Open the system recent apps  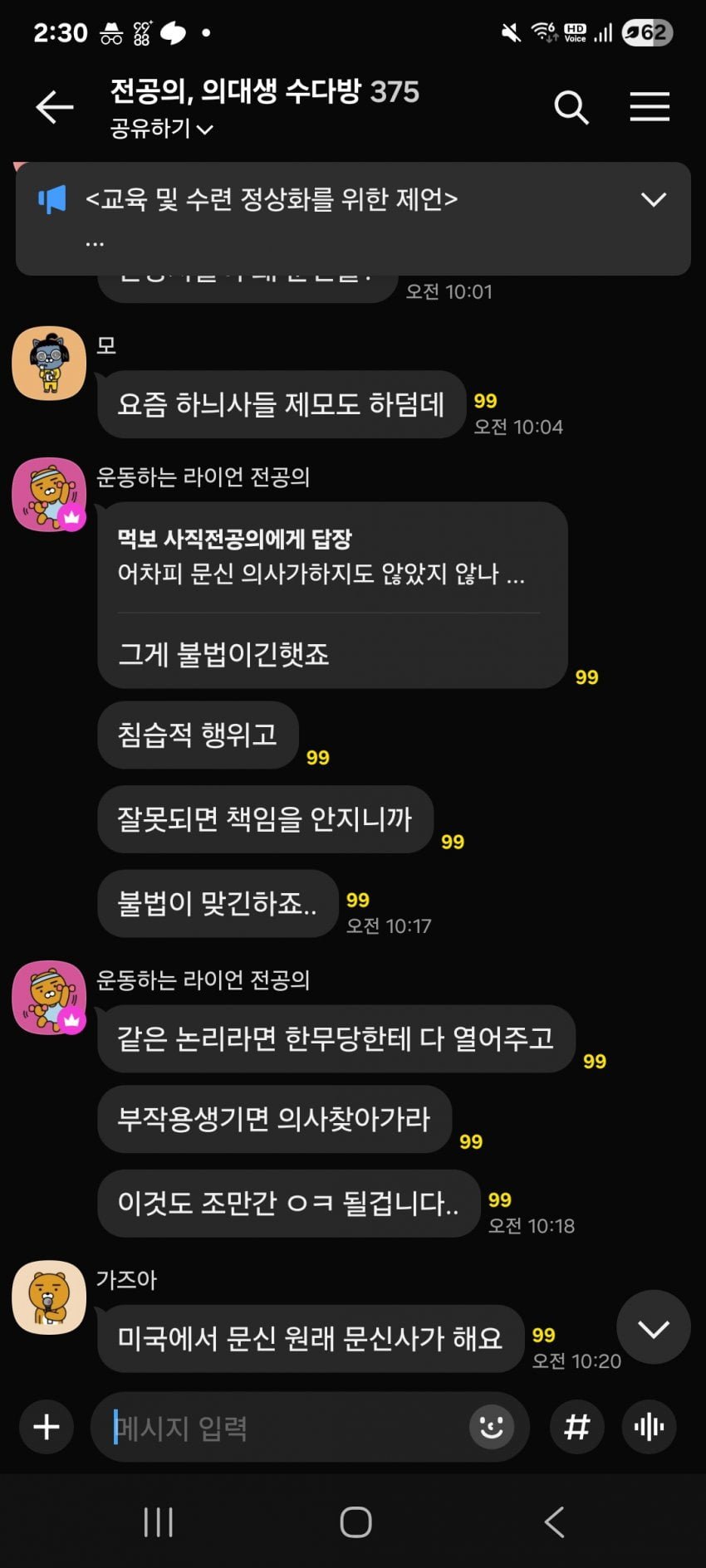pyautogui.click(x=158, y=1522)
